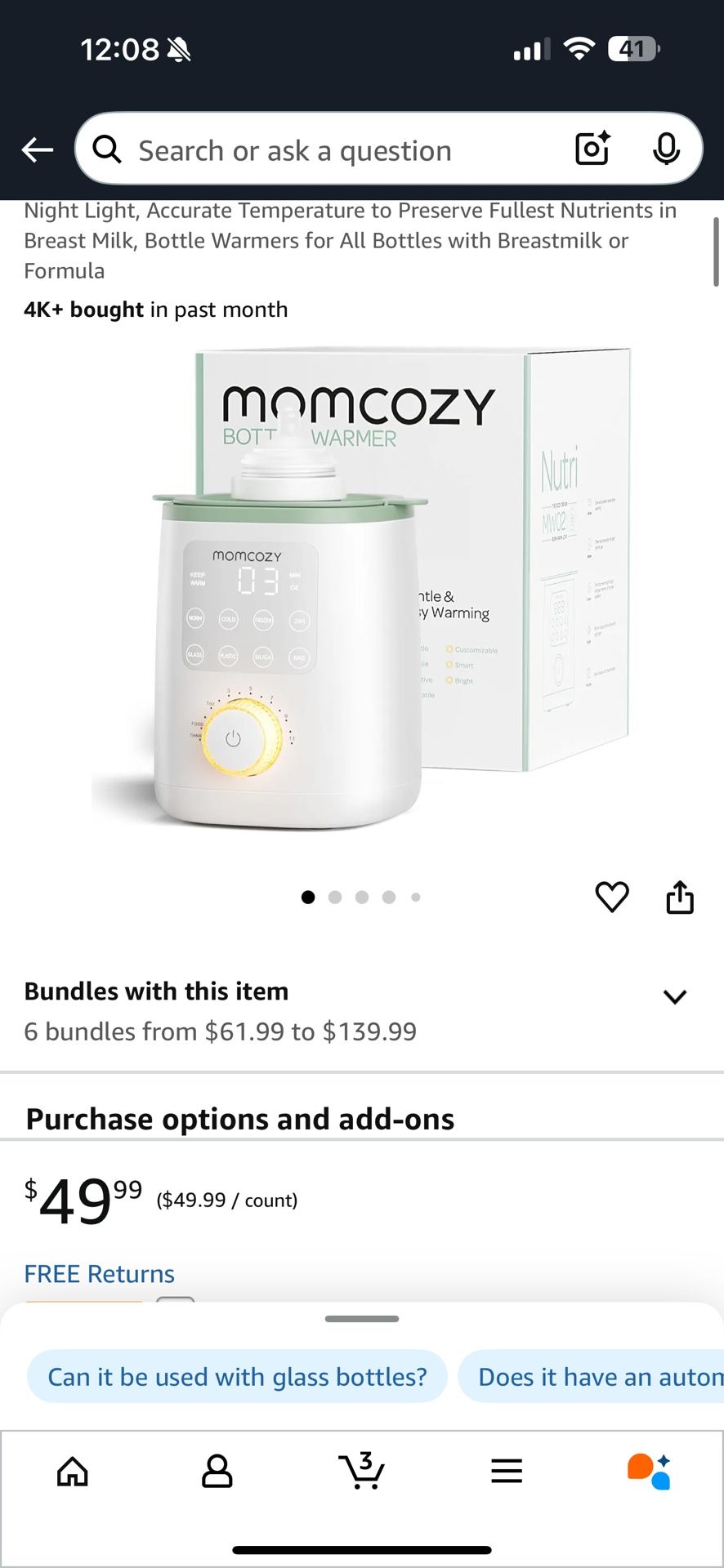Open the Momcozy bottle warmer product image

(361, 590)
